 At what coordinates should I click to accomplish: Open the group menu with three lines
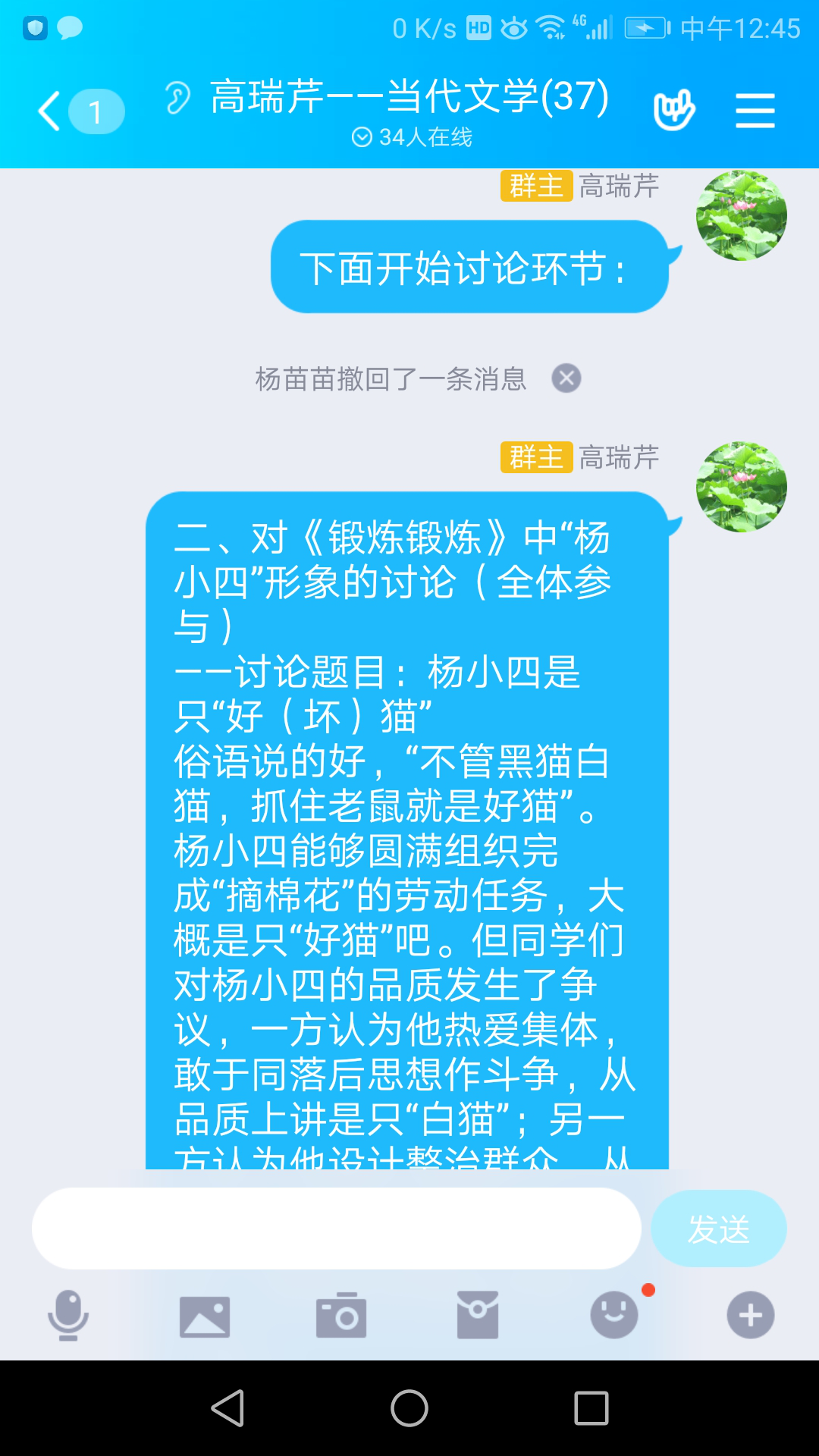(755, 111)
